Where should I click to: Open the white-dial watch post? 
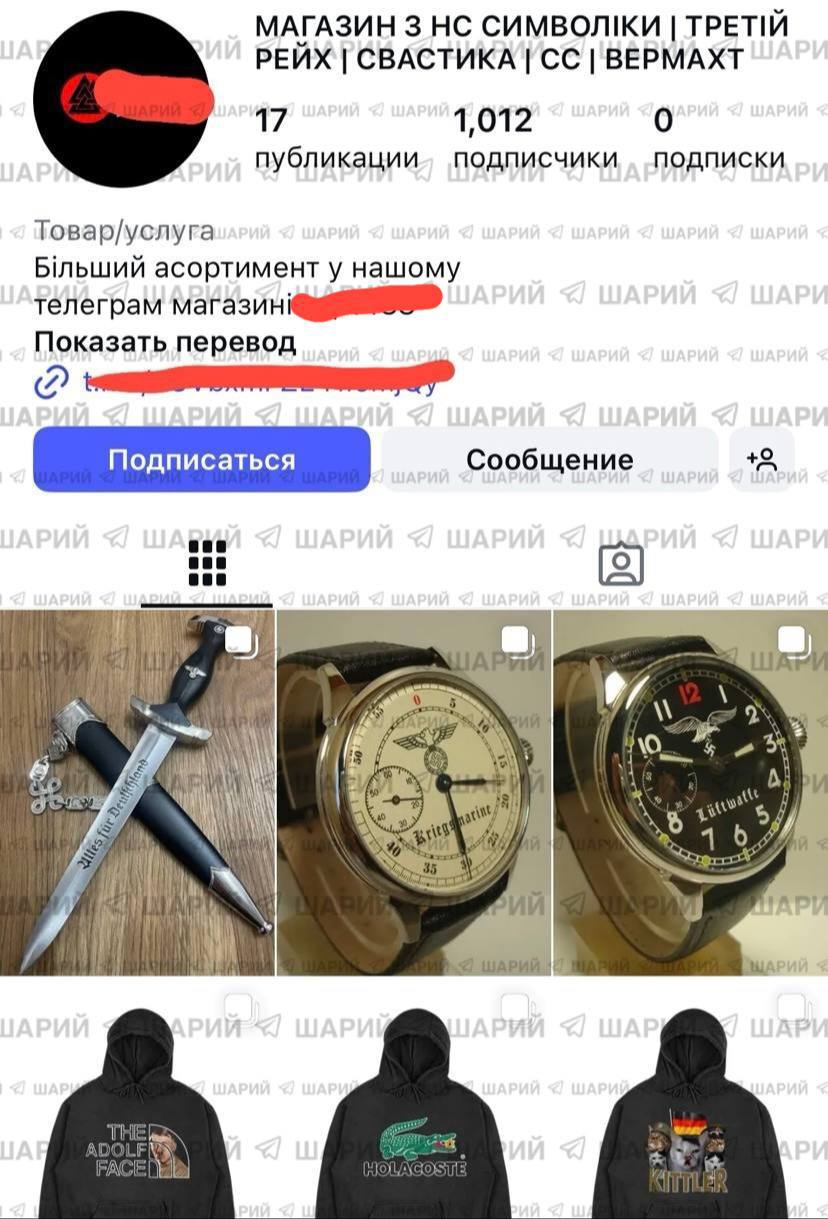coord(414,793)
